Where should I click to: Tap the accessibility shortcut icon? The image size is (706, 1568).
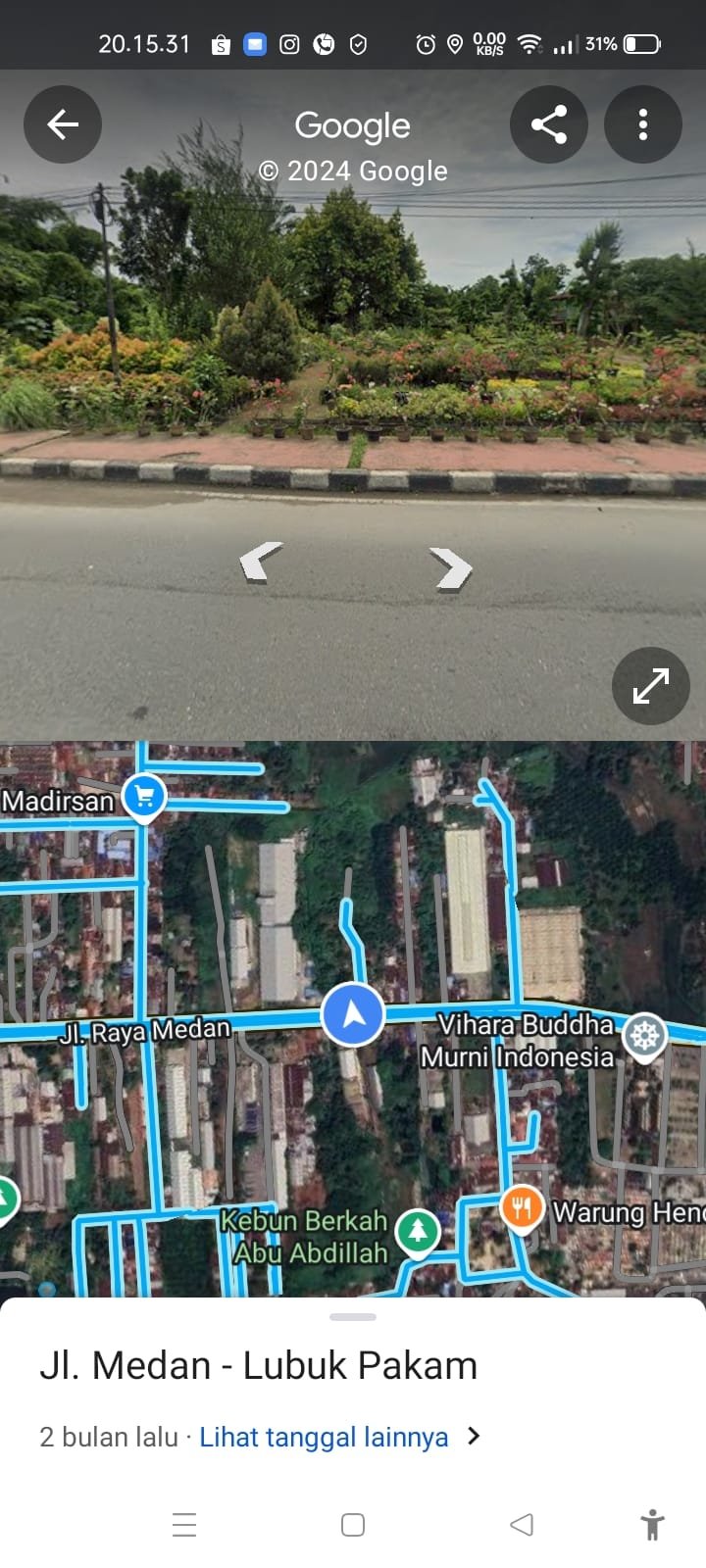(x=652, y=1525)
